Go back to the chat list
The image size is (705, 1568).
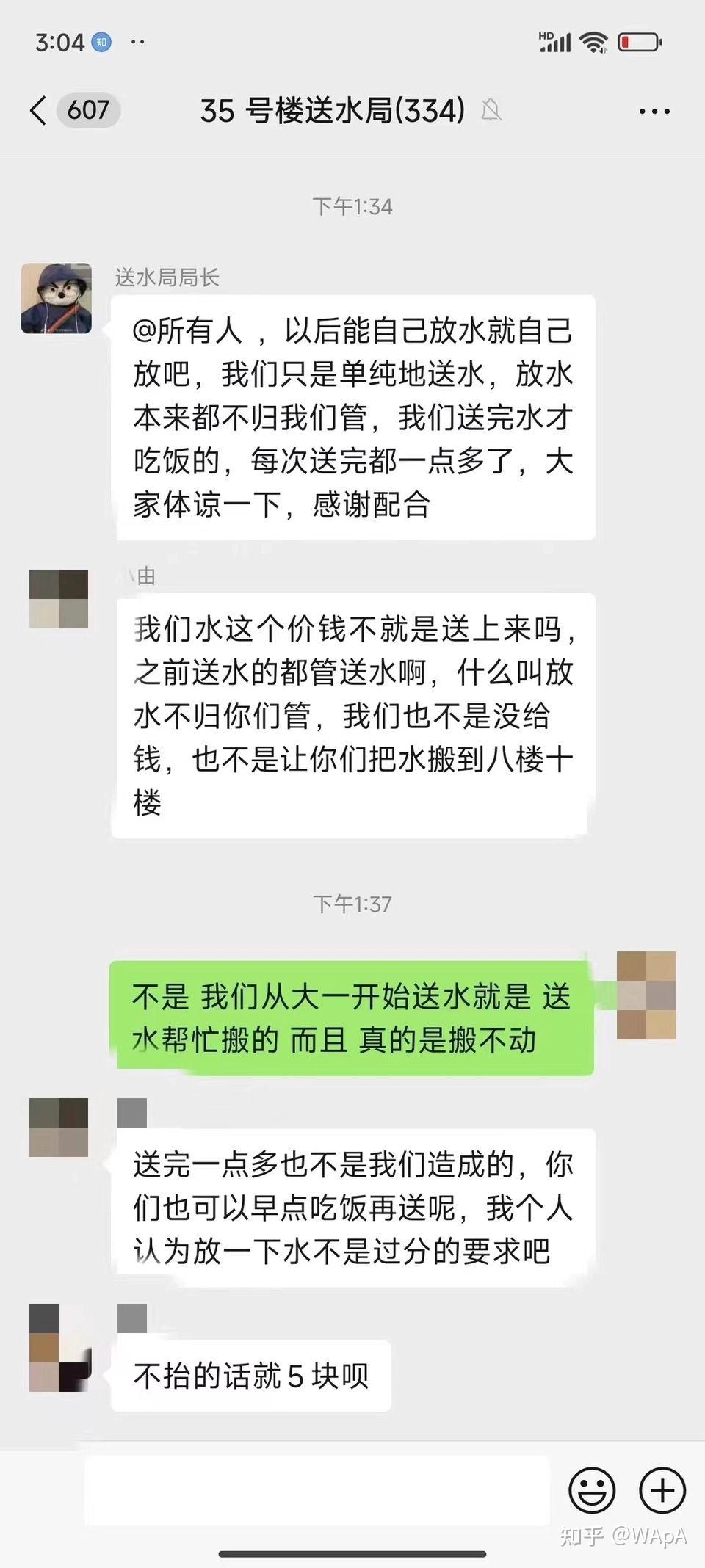[39, 111]
